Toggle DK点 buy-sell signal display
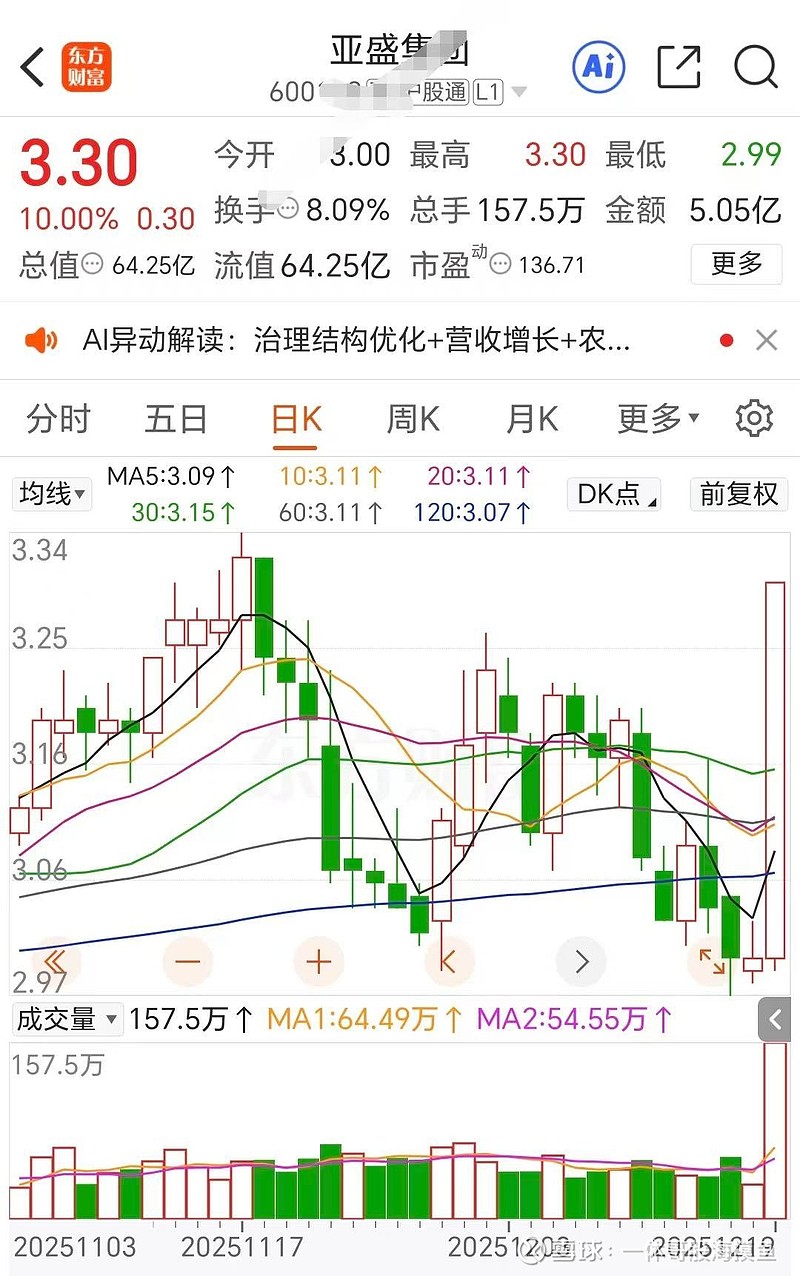 coord(612,494)
